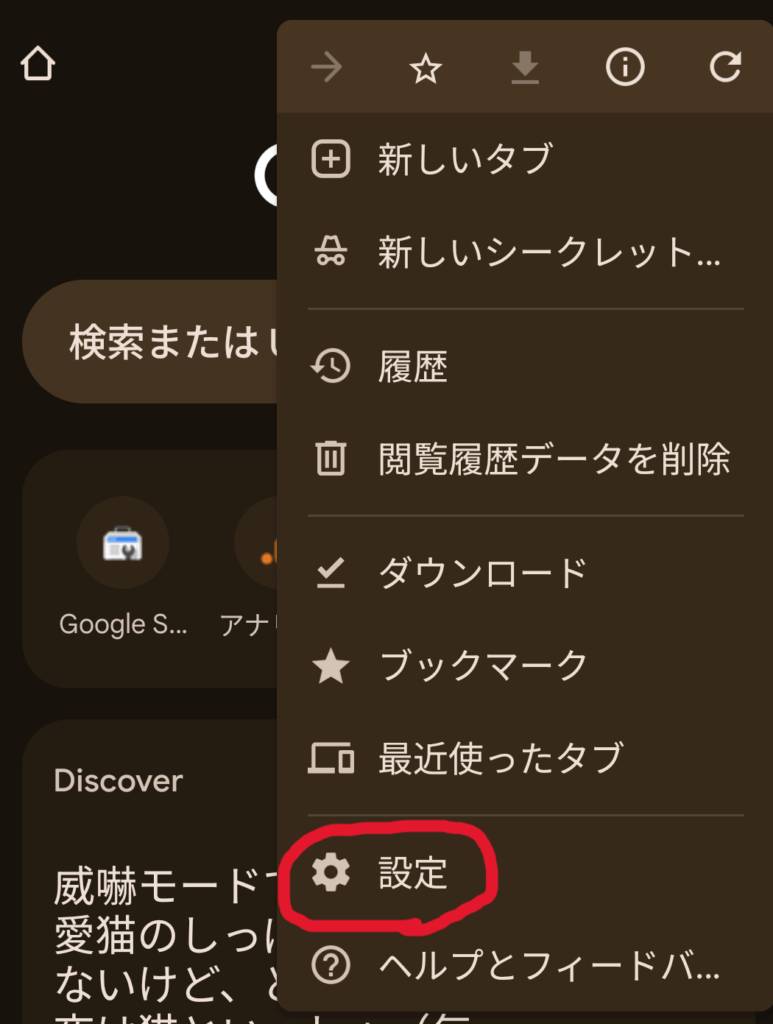Open 履歴 (history)
Screen dimensions: 773x1024
[x=412, y=368]
